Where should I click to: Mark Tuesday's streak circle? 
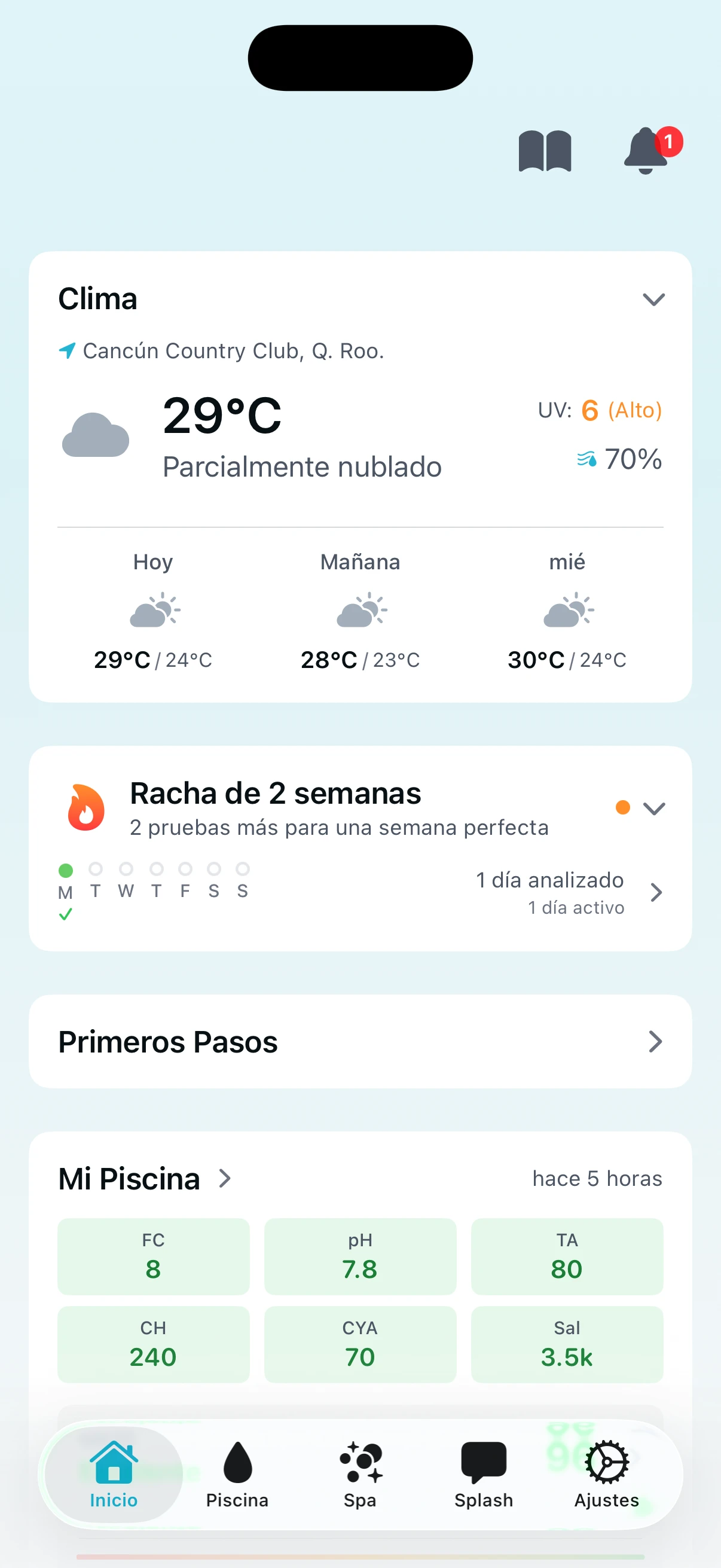(x=95, y=871)
